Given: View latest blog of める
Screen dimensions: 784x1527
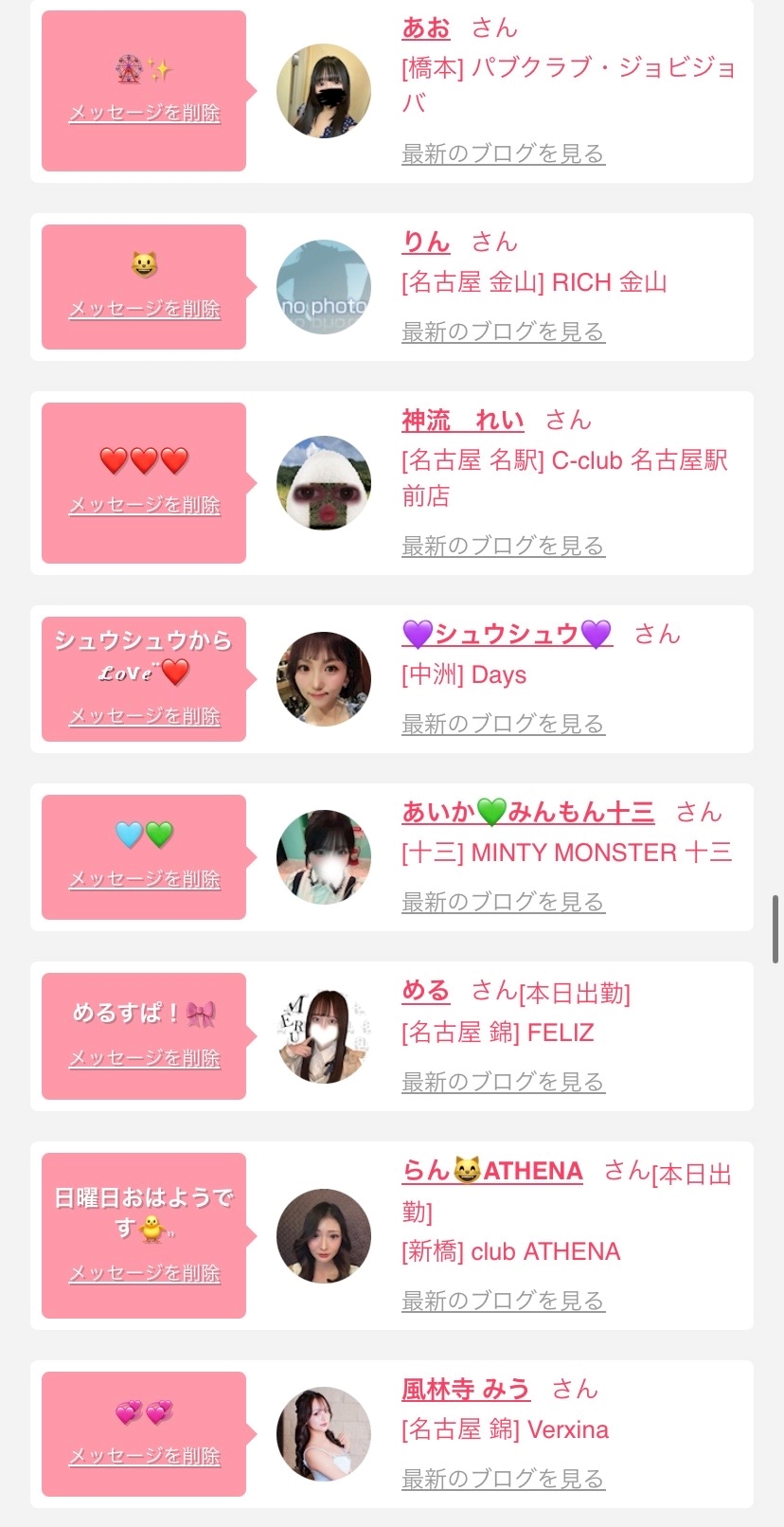Looking at the screenshot, I should (503, 1081).
